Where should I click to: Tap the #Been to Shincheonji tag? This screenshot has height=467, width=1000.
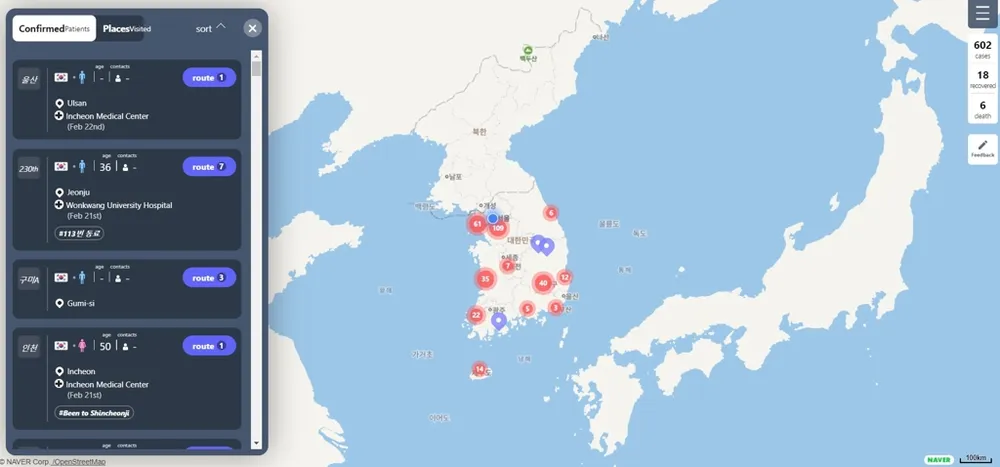(94, 412)
